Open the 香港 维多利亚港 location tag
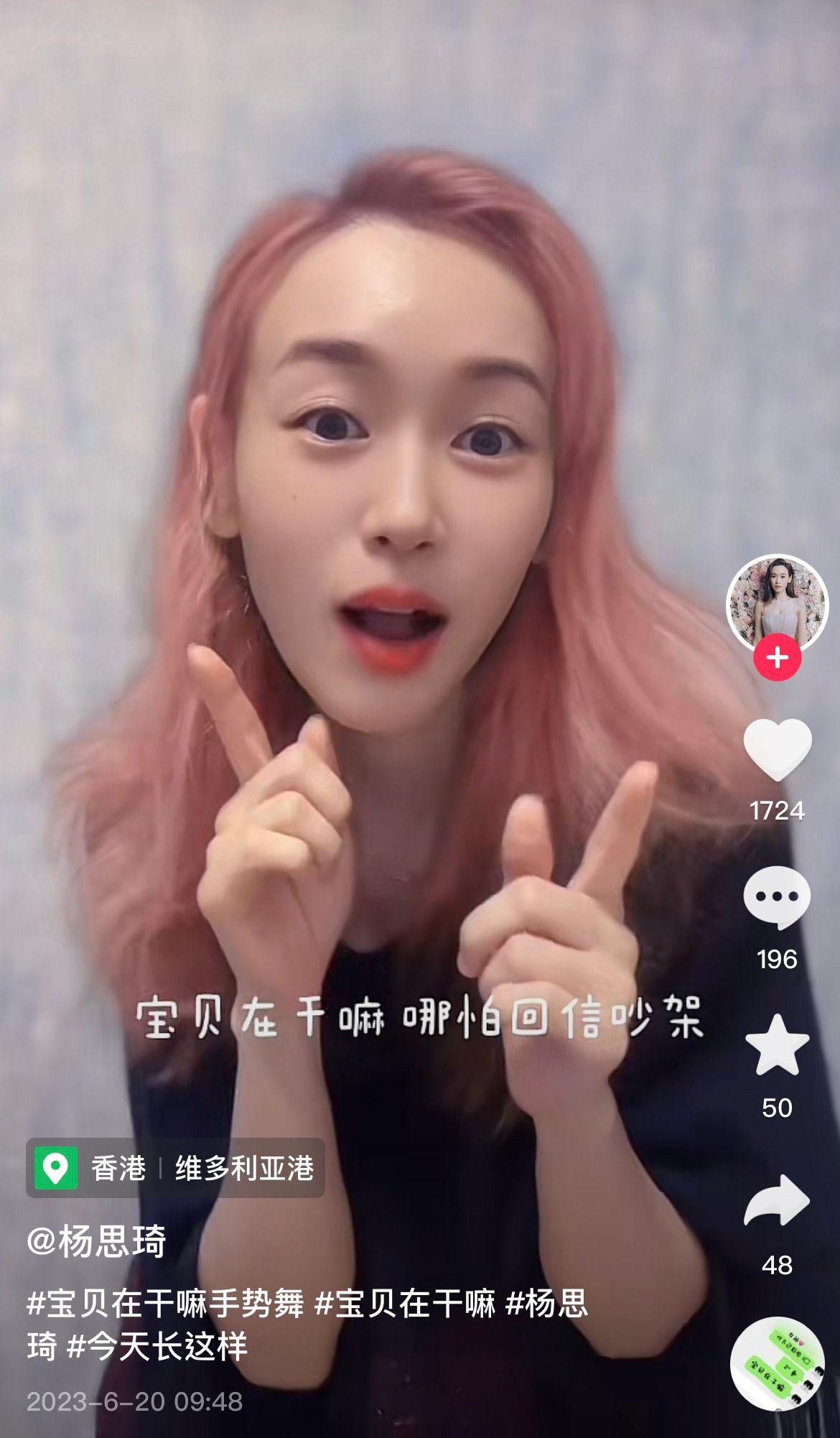Image resolution: width=840 pixels, height=1438 pixels. pyautogui.click(x=176, y=1169)
